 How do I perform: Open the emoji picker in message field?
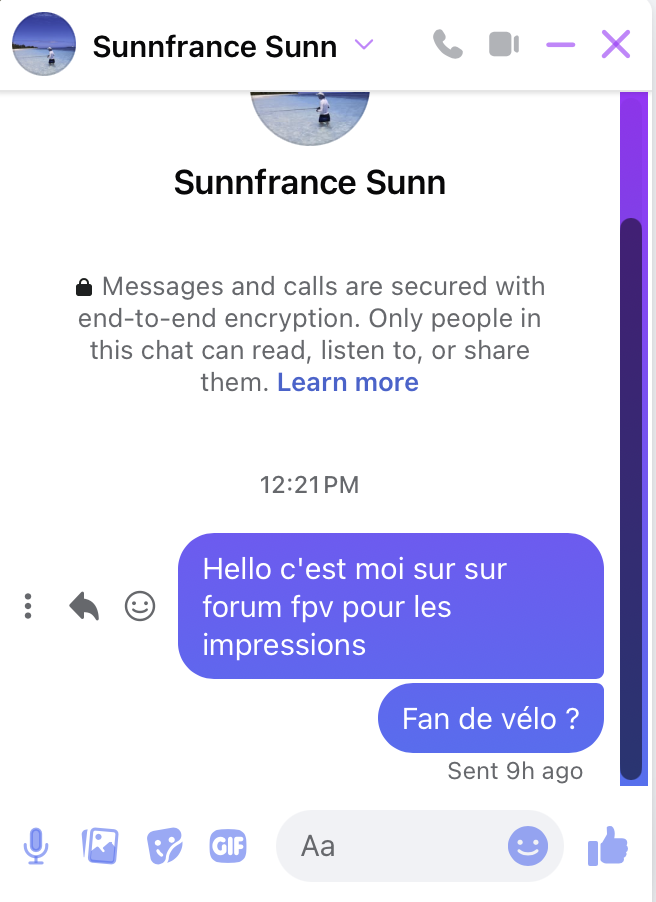tap(528, 847)
